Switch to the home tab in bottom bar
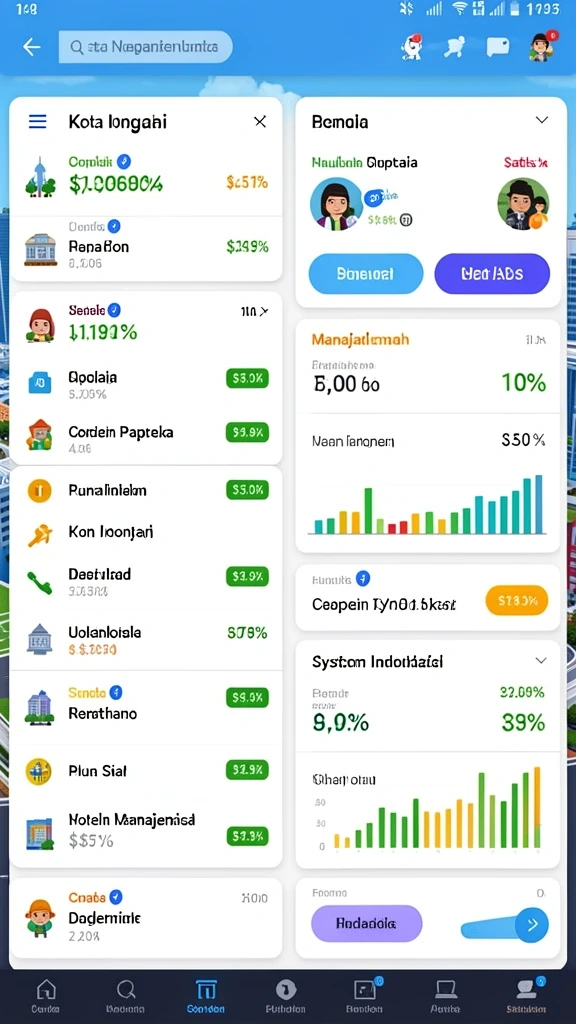Image resolution: width=576 pixels, height=1024 pixels. pos(46,997)
